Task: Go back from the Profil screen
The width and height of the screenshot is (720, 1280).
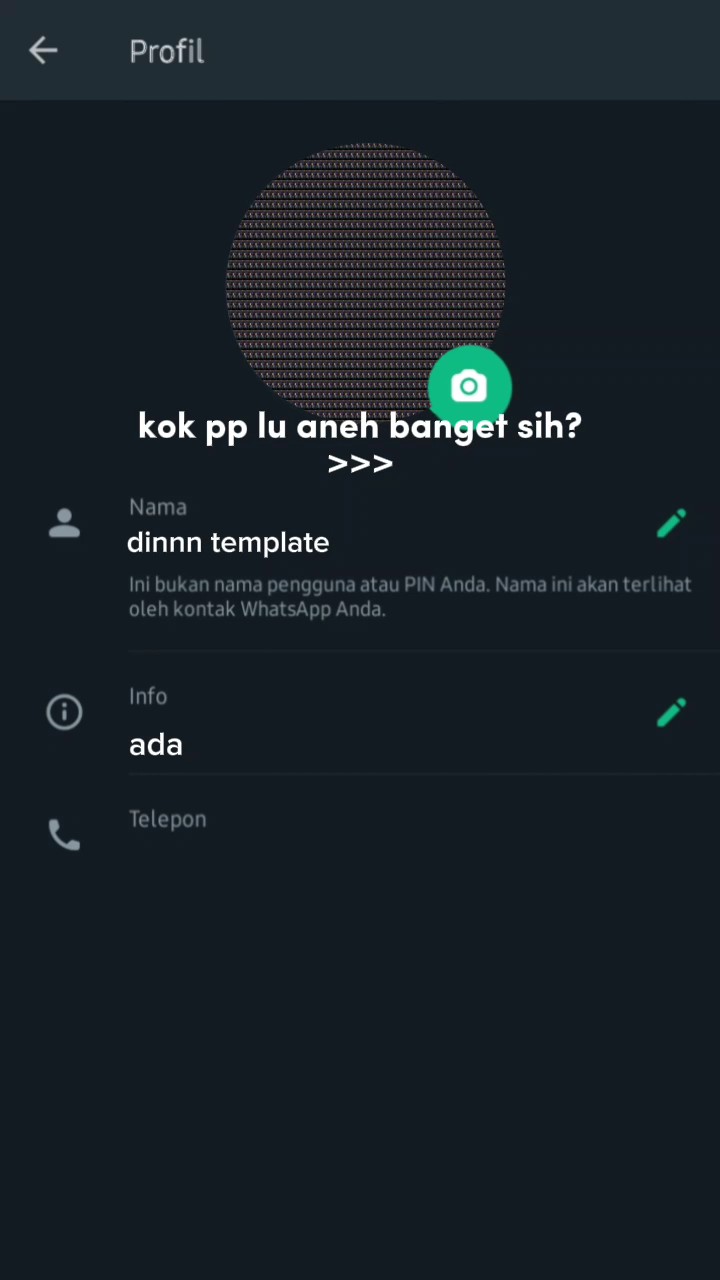Action: (43, 51)
